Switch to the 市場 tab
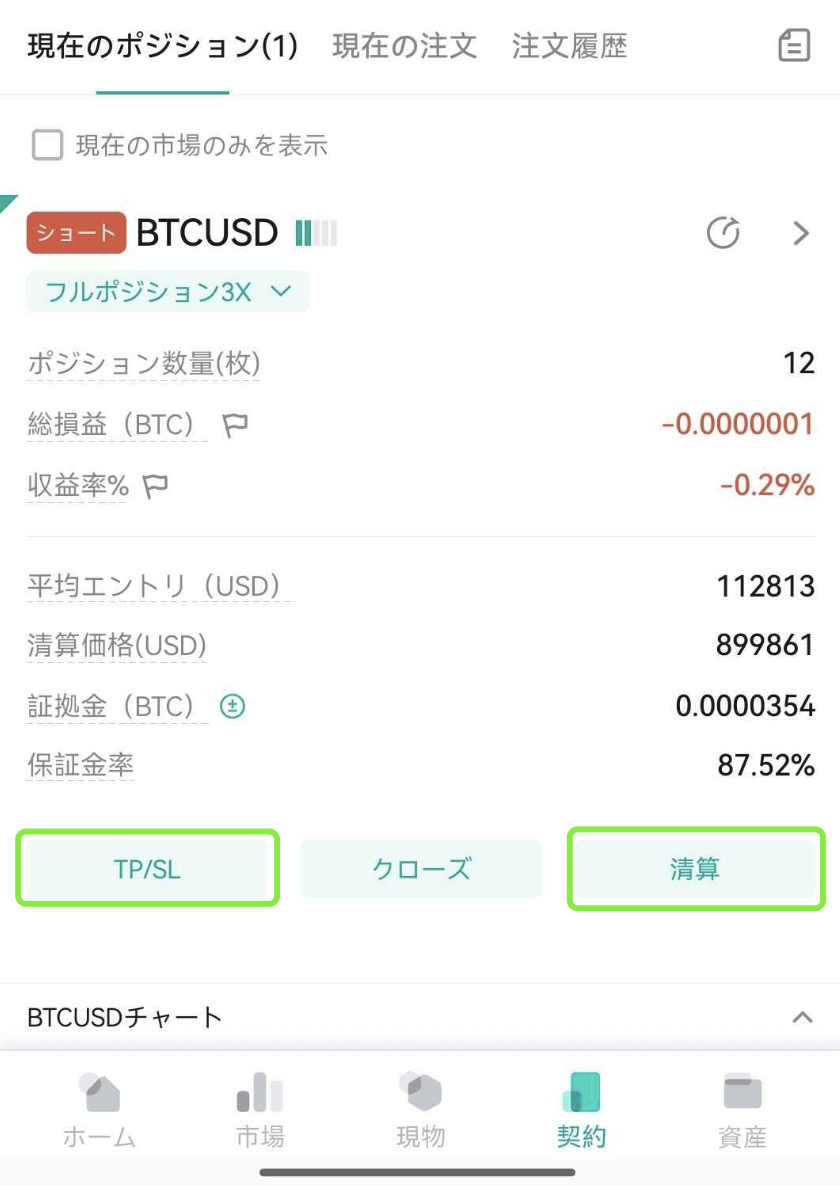 tap(260, 1110)
